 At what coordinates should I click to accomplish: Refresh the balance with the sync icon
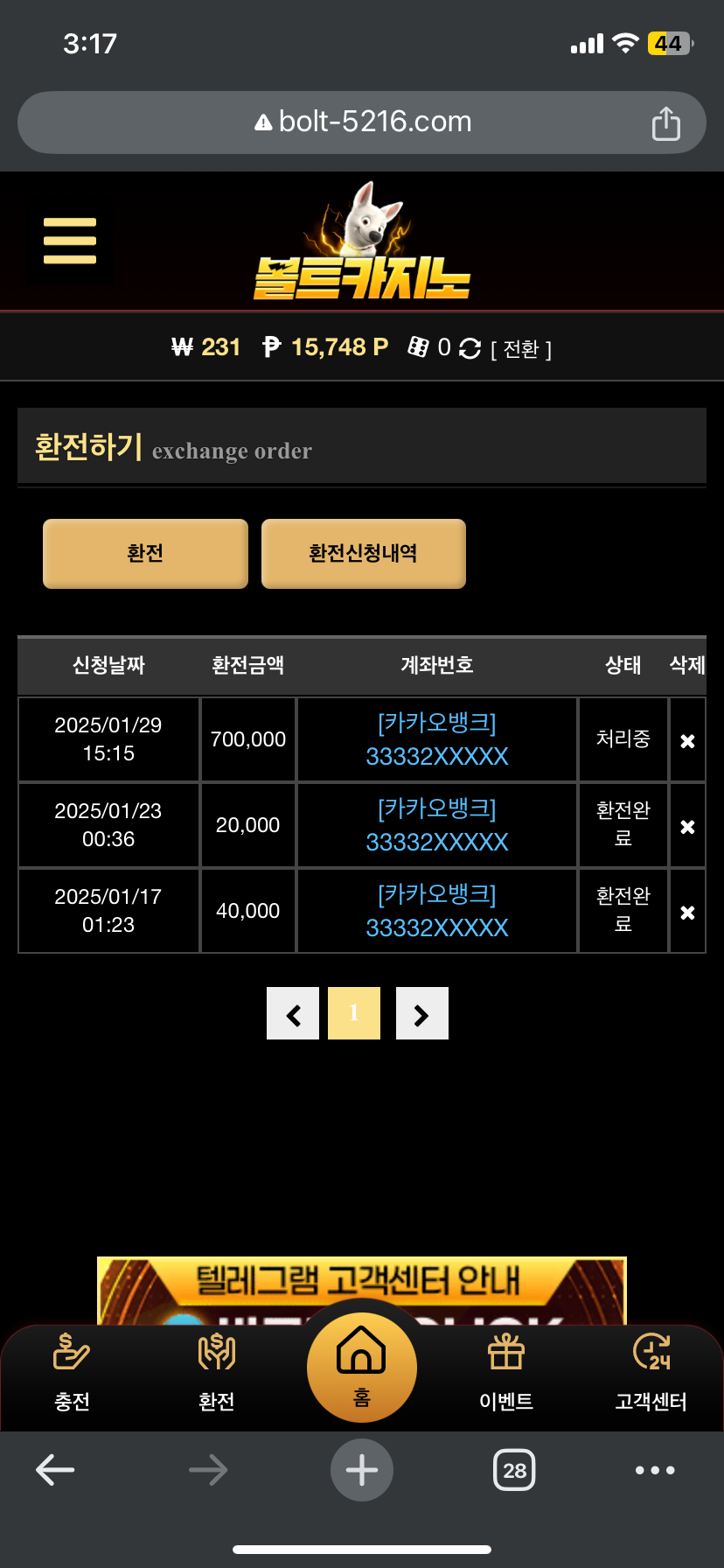coord(470,348)
